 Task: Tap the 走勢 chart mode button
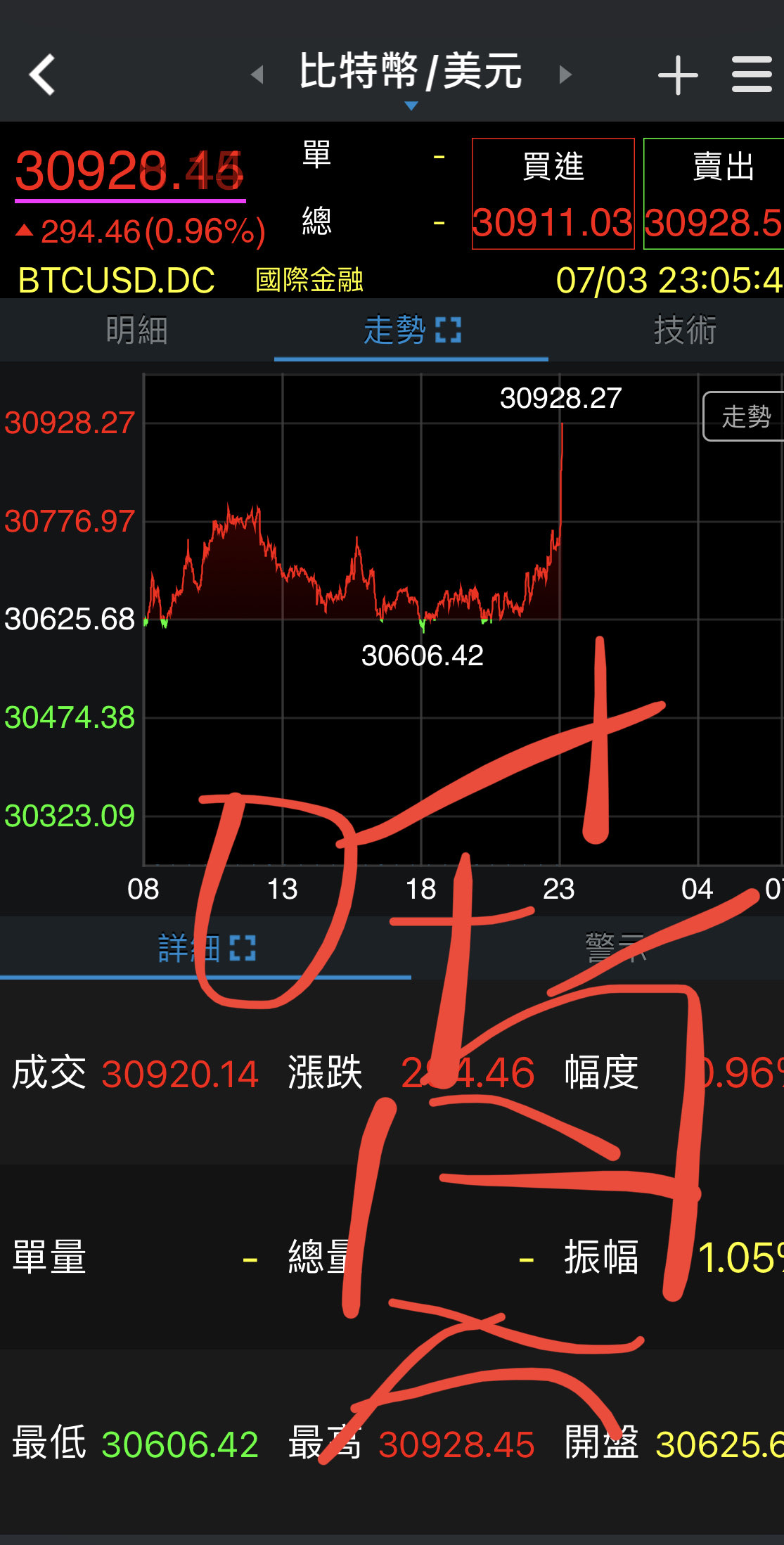point(745,416)
